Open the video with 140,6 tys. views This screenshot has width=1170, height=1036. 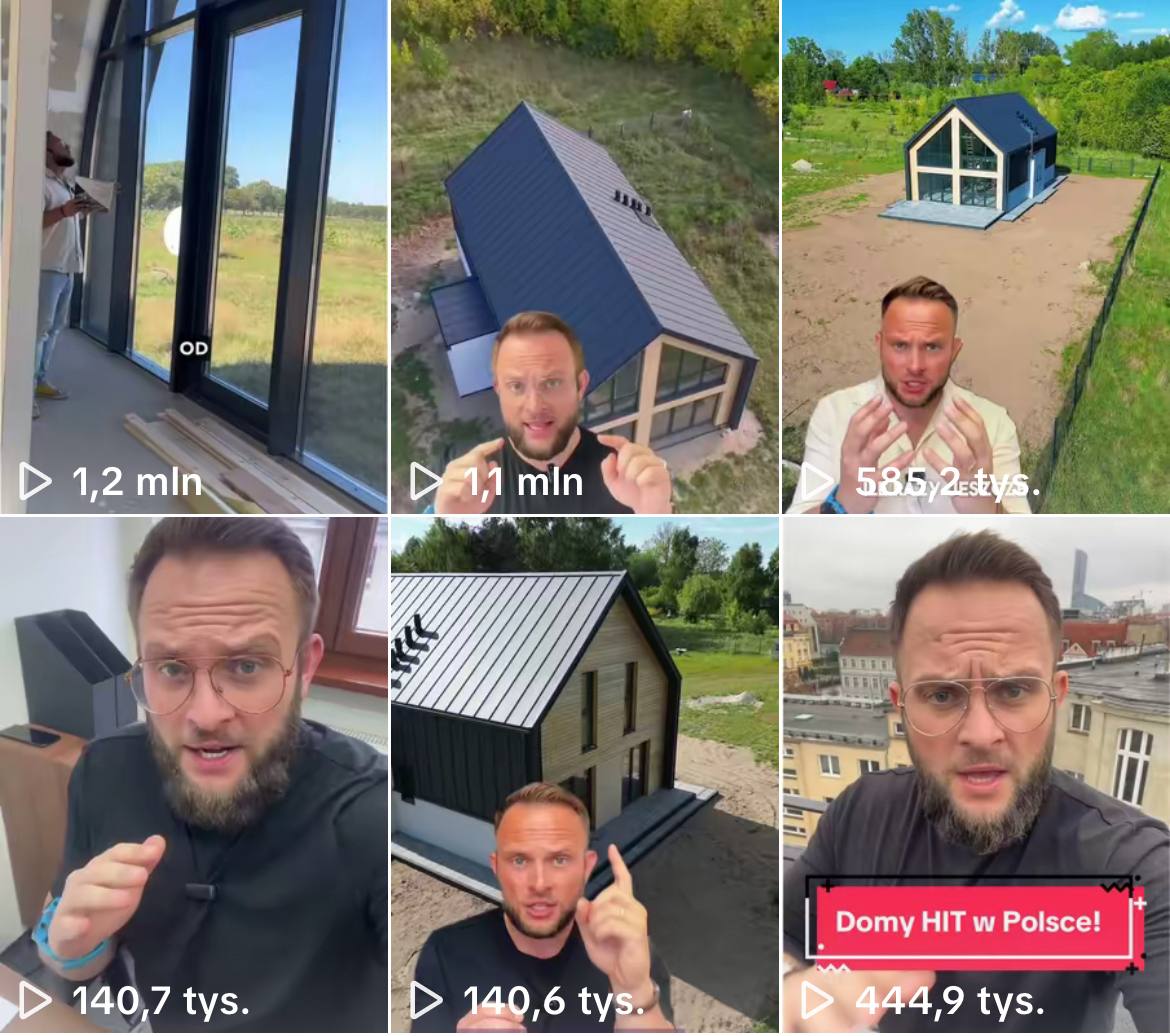point(584,775)
